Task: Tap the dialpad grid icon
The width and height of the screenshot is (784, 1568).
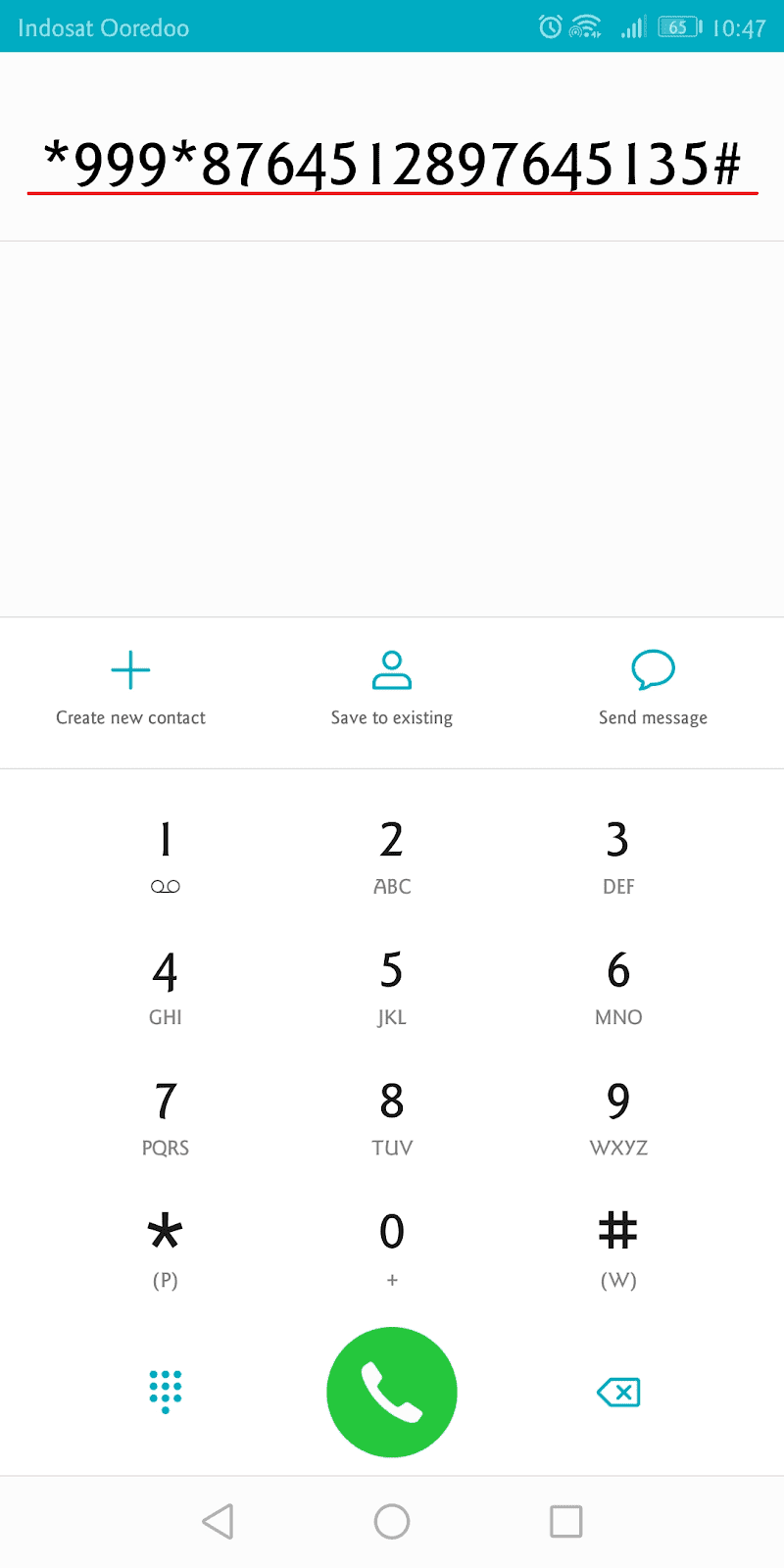Action: pyautogui.click(x=165, y=1392)
